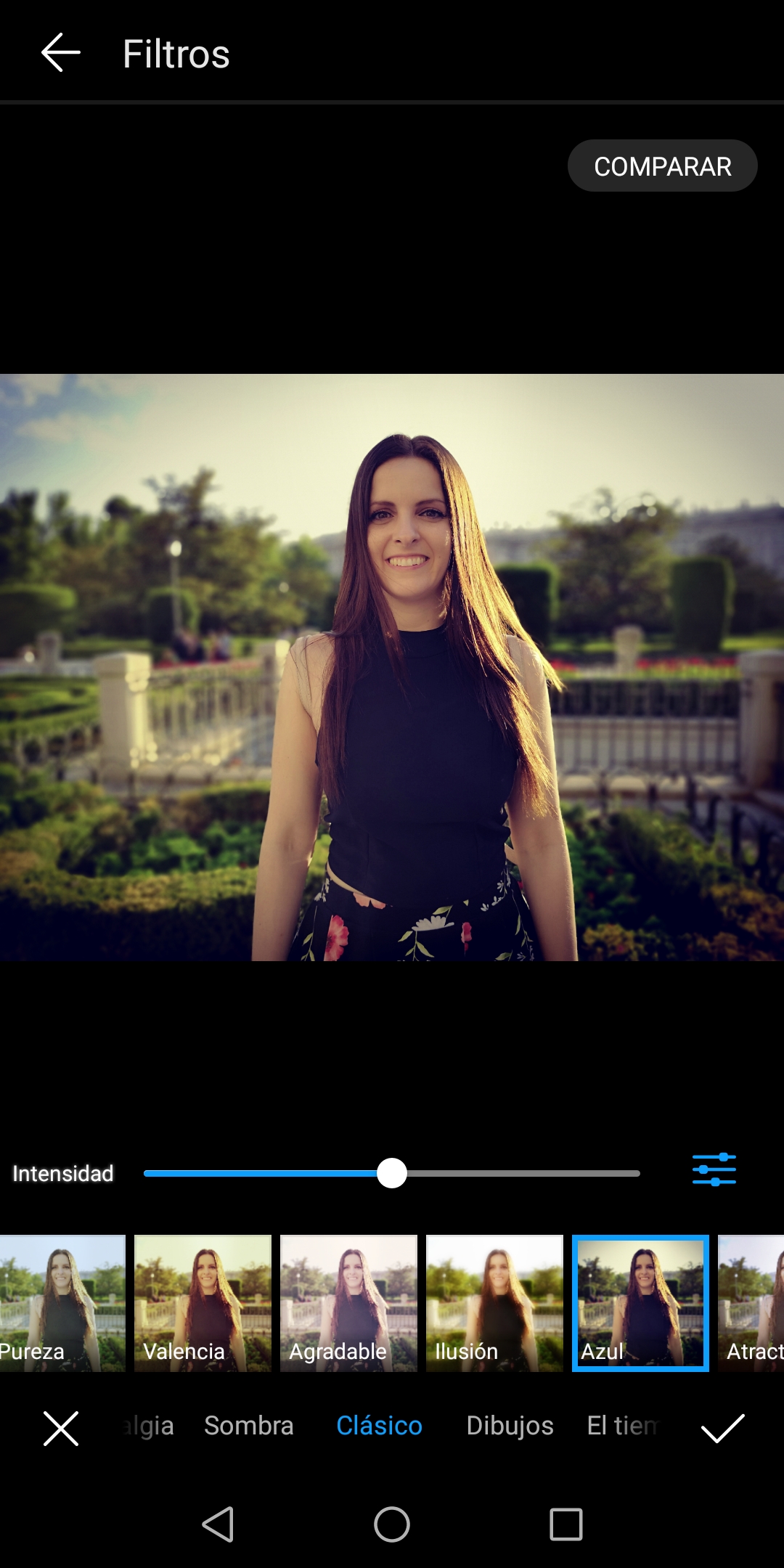Open recent apps from the navigation bar
The image size is (784, 1568).
[566, 1524]
